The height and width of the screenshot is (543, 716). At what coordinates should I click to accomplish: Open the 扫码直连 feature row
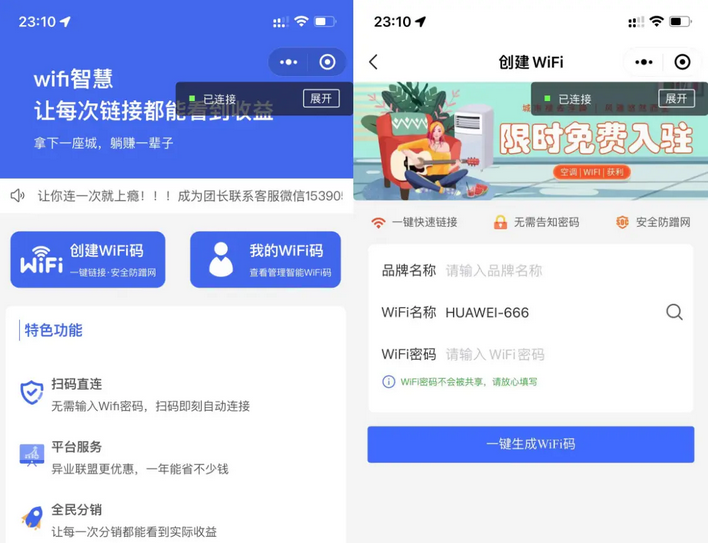click(x=150, y=394)
